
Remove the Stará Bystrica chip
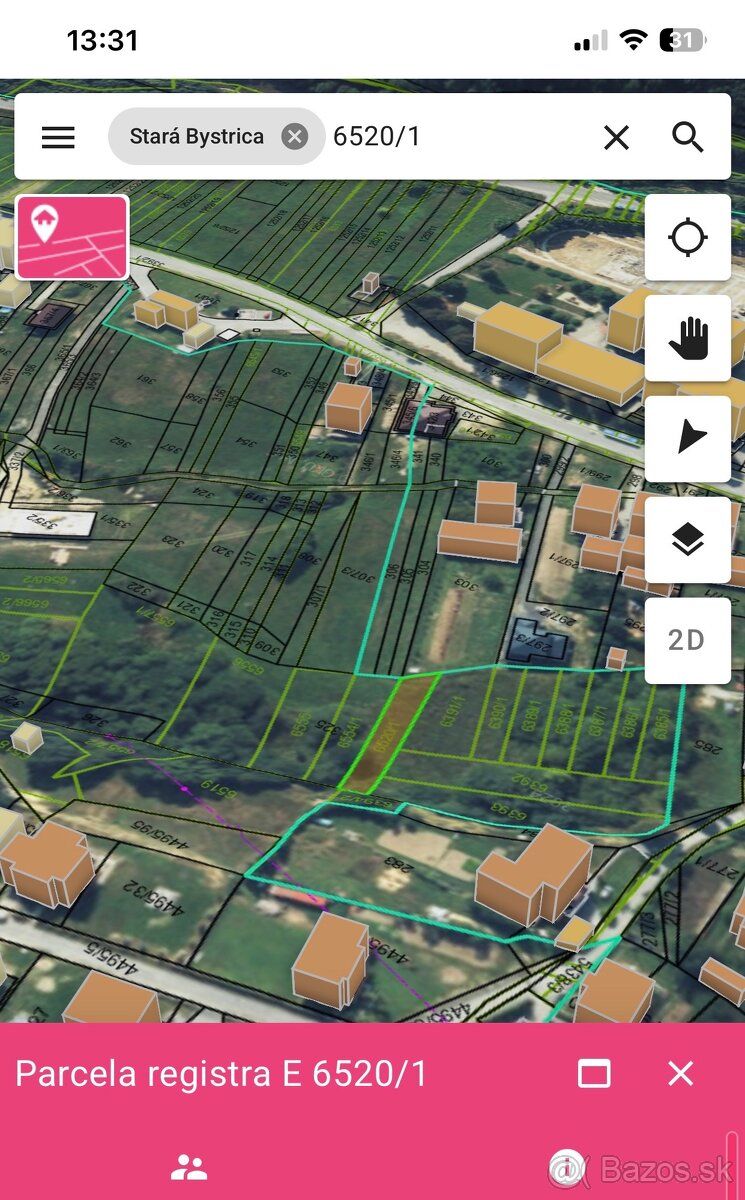294,137
